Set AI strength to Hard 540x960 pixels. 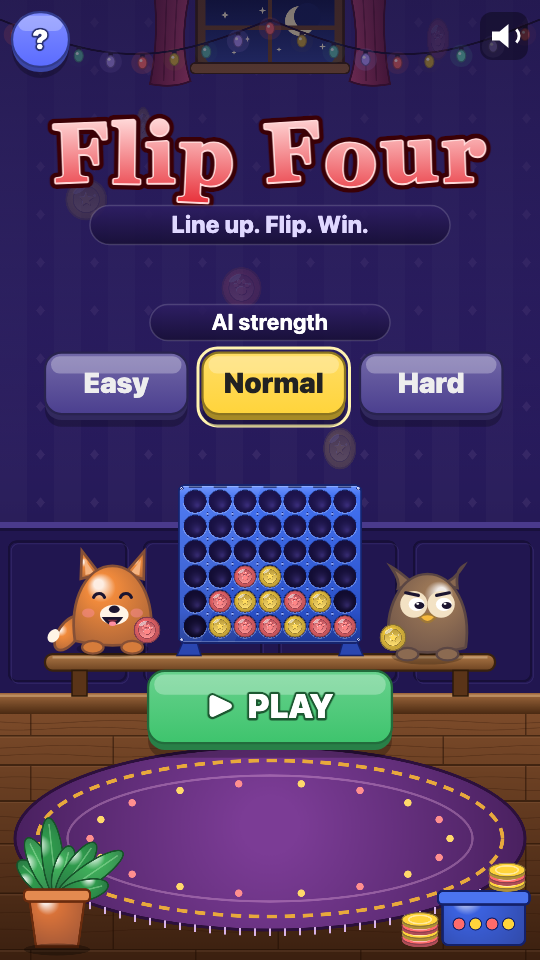click(x=431, y=384)
